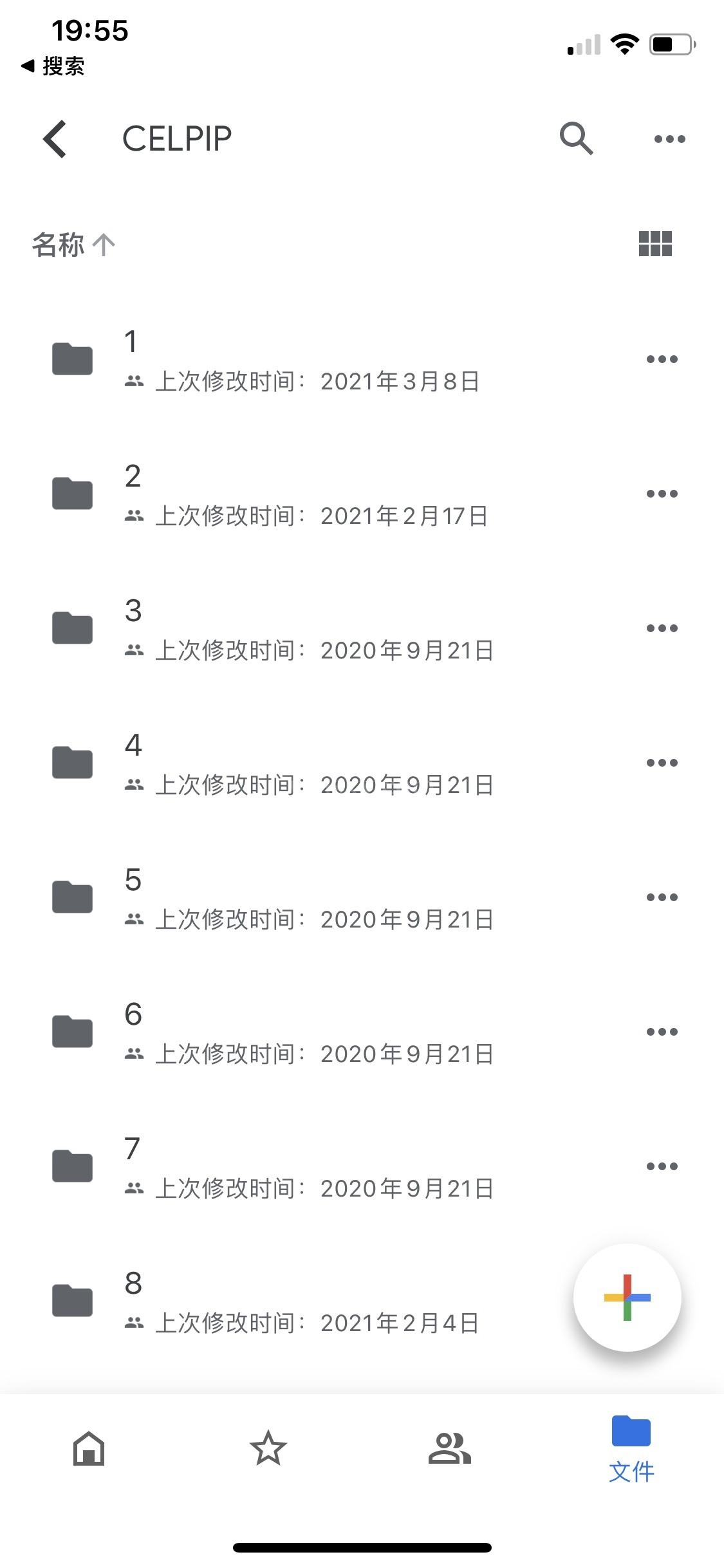Open the CELPIP folder overflow menu
Image resolution: width=724 pixels, height=1568 pixels.
click(x=669, y=139)
